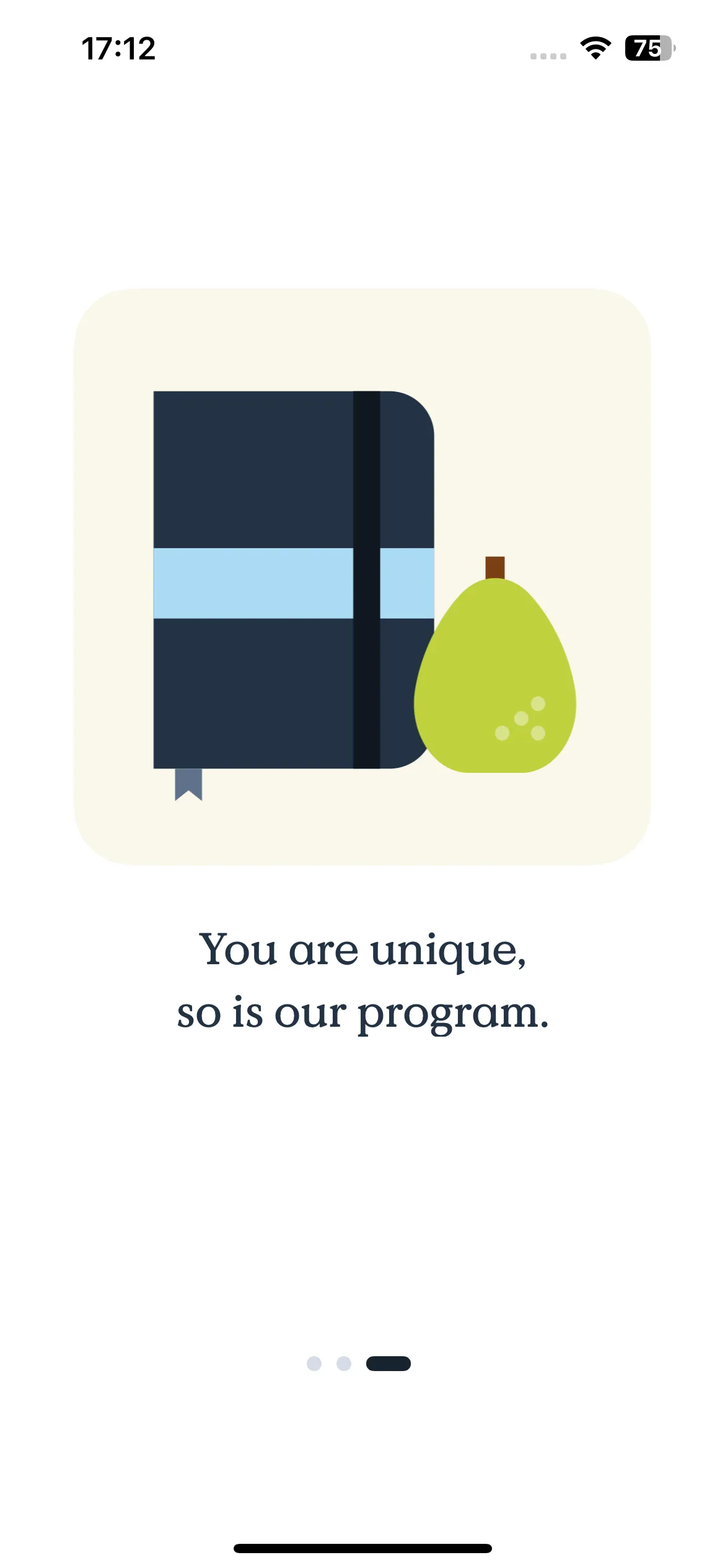725x1568 pixels.
Task: Select the second page indicator dot
Action: tap(344, 1364)
